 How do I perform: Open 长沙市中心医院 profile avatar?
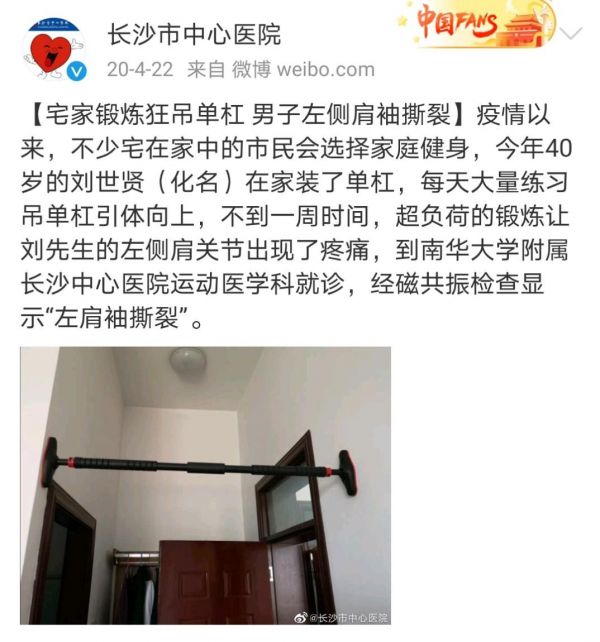[51, 49]
